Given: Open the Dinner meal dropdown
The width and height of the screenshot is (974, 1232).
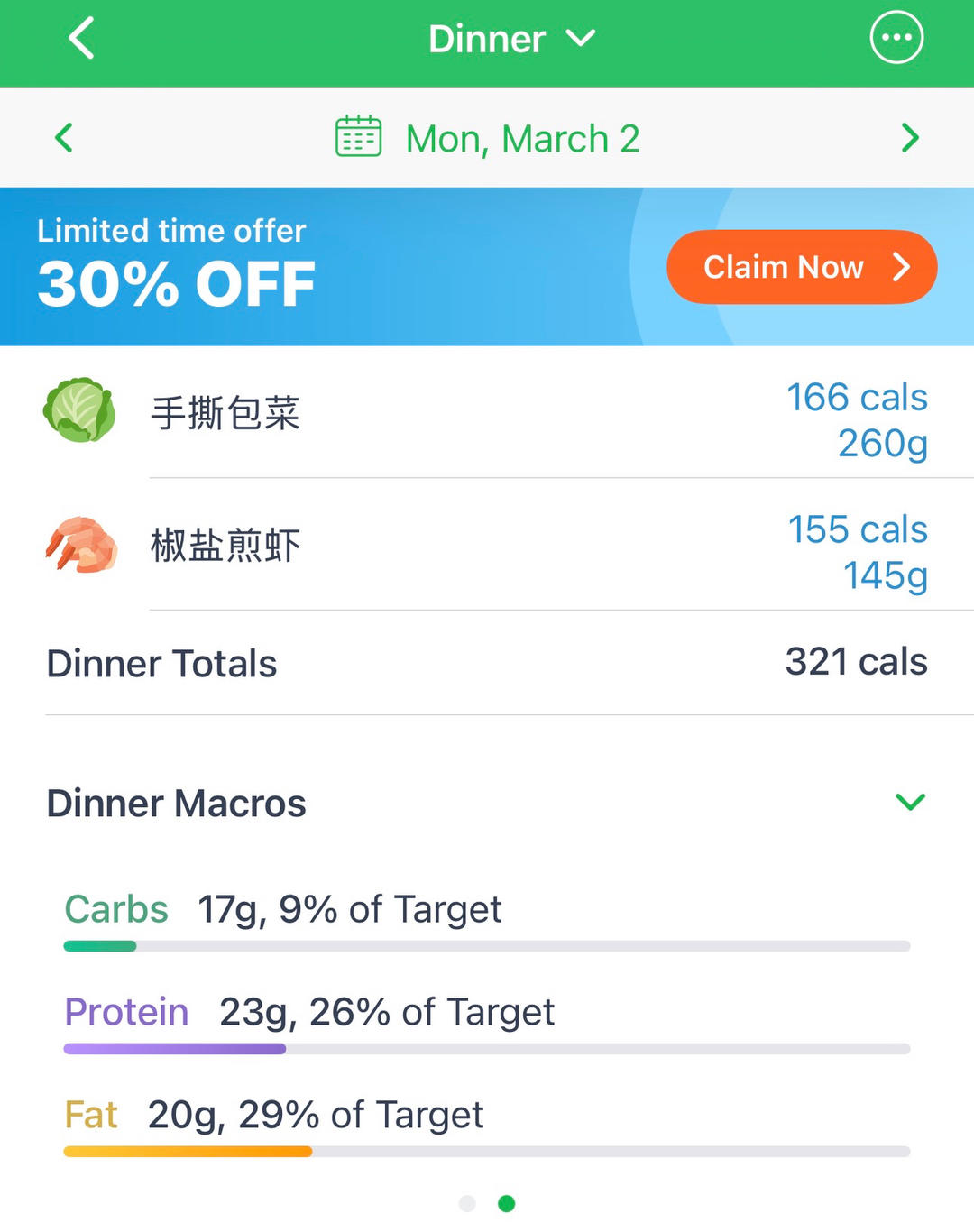Looking at the screenshot, I should click(x=510, y=39).
